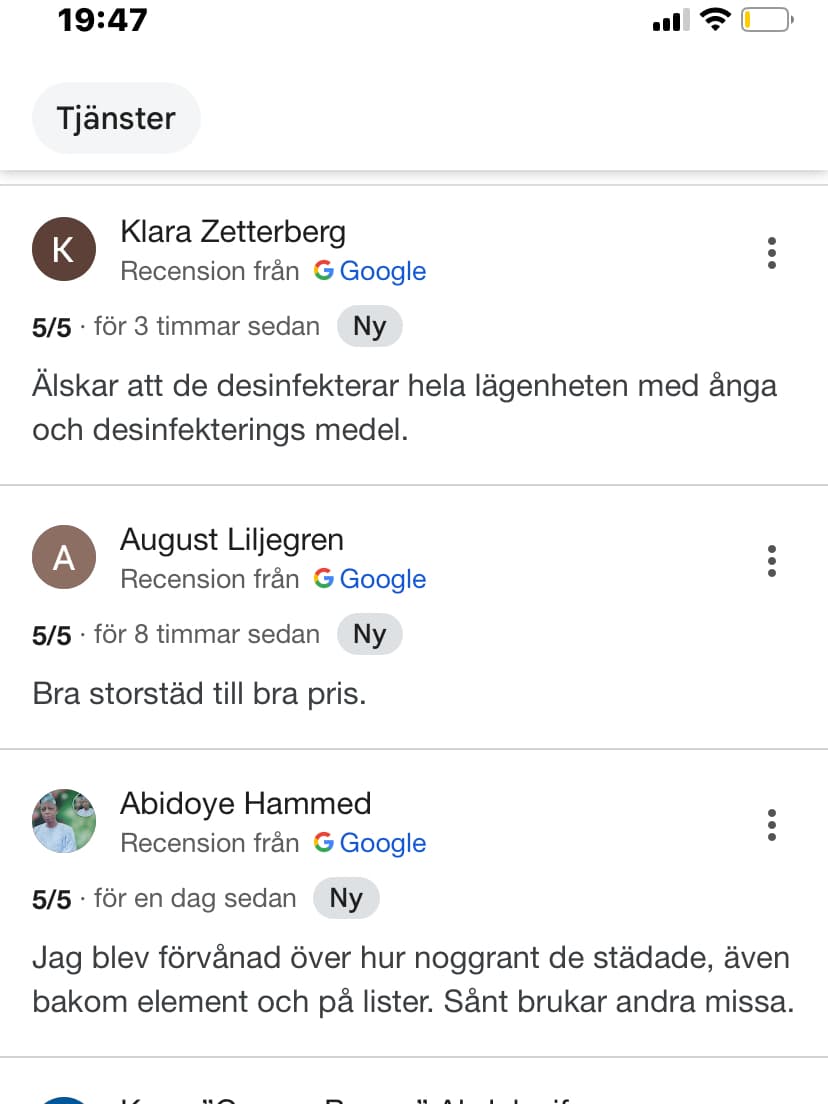Open options menu for Klara Zetterberg's review
The image size is (828, 1104).
coord(771,253)
